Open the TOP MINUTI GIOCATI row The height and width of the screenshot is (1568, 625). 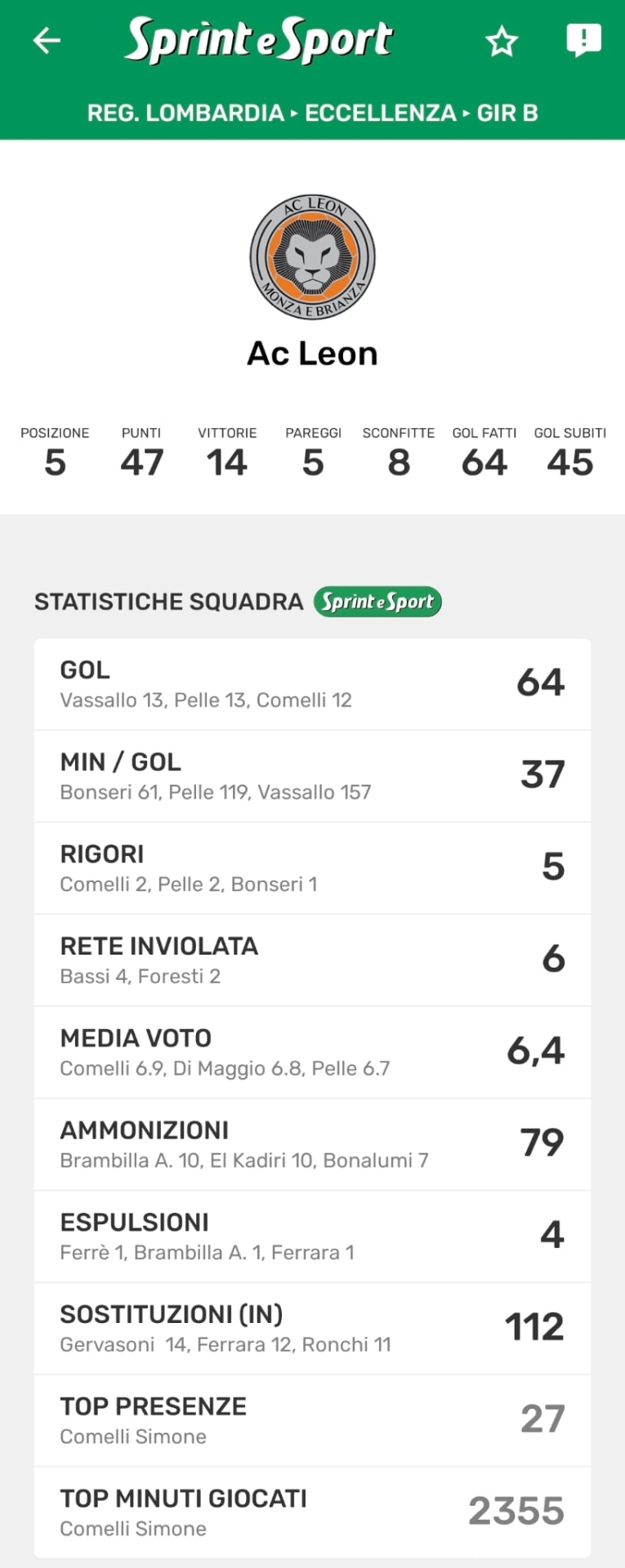[312, 1512]
